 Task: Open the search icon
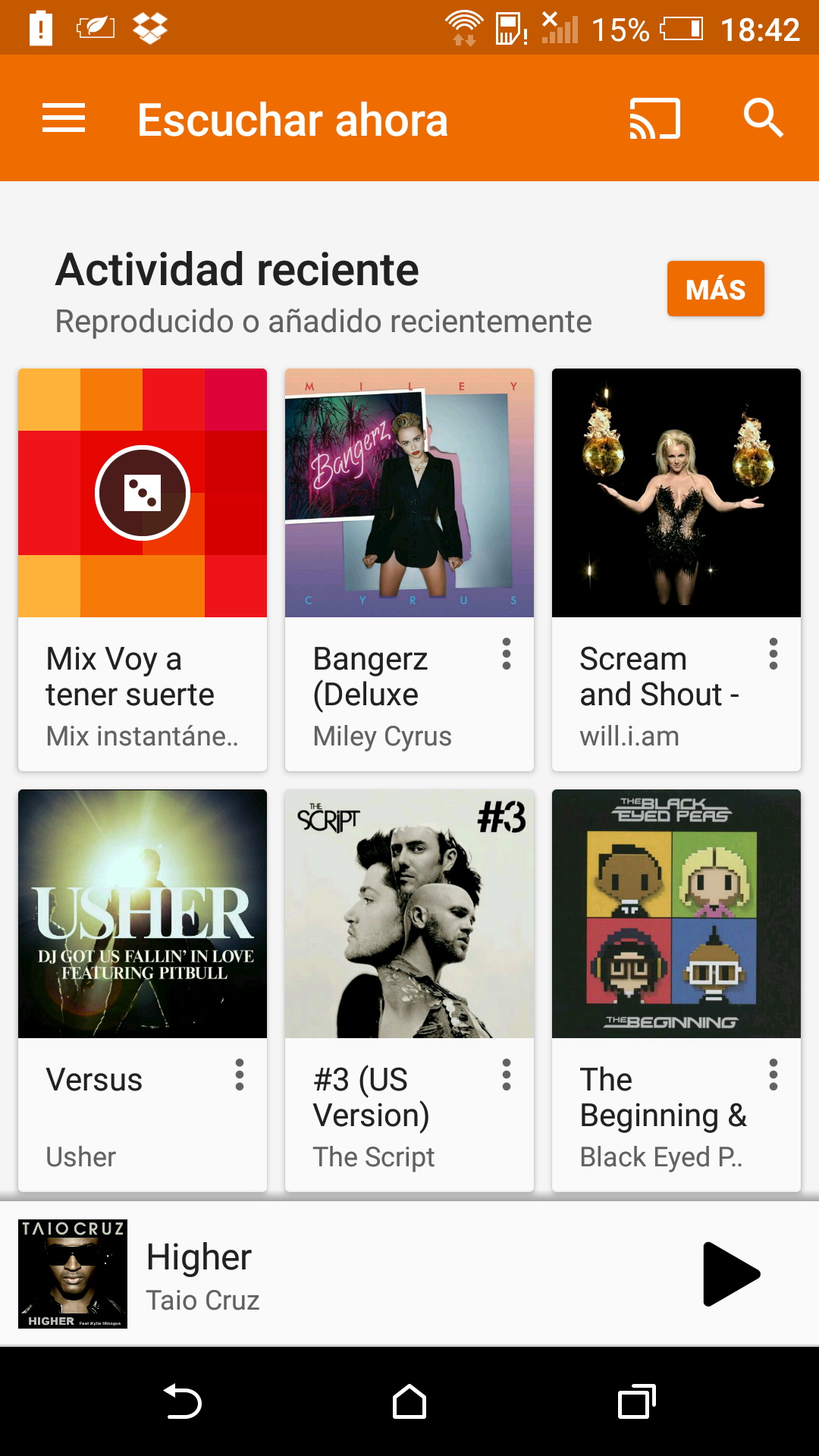tap(762, 118)
